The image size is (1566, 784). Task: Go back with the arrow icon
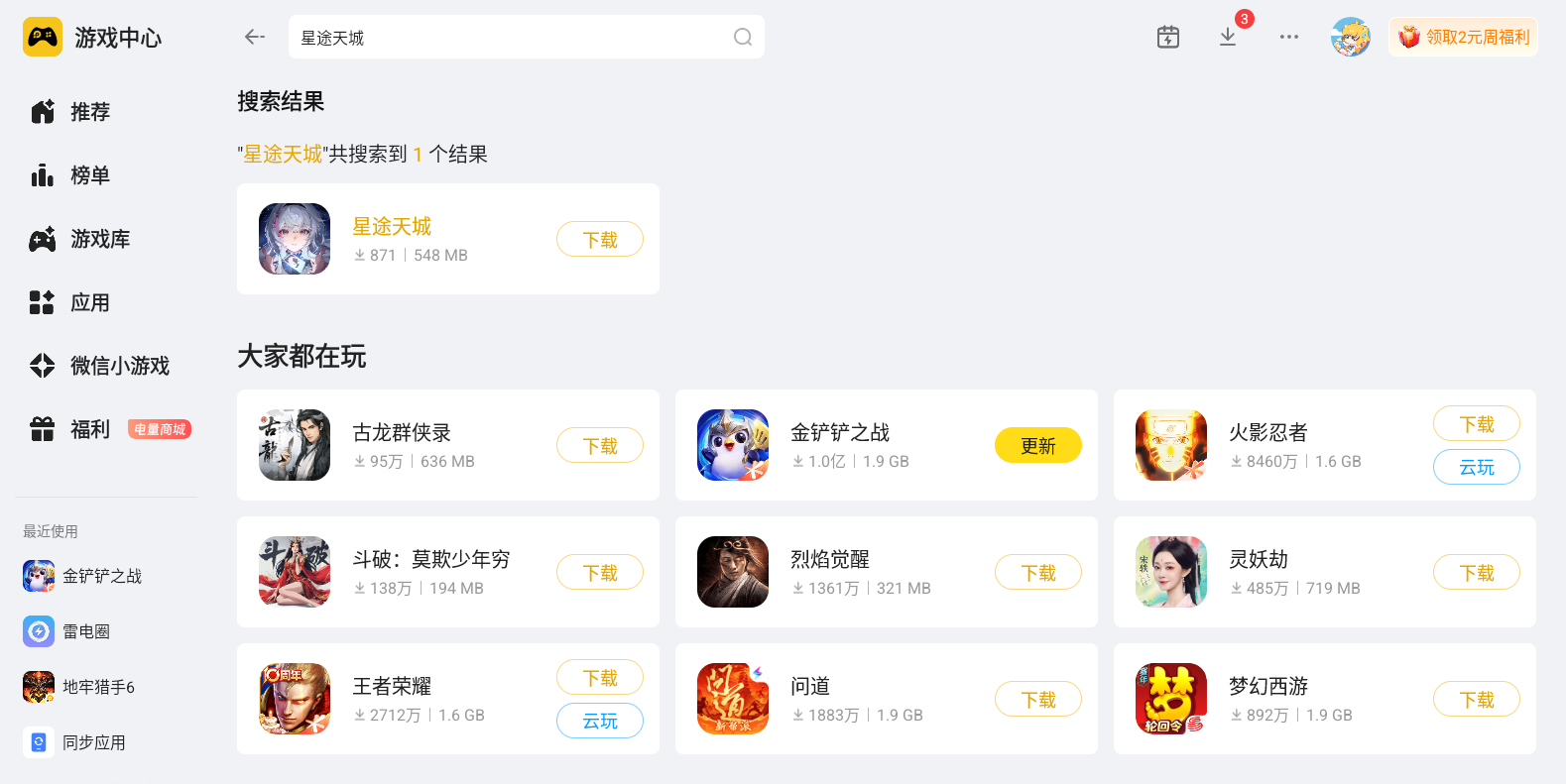pyautogui.click(x=254, y=37)
